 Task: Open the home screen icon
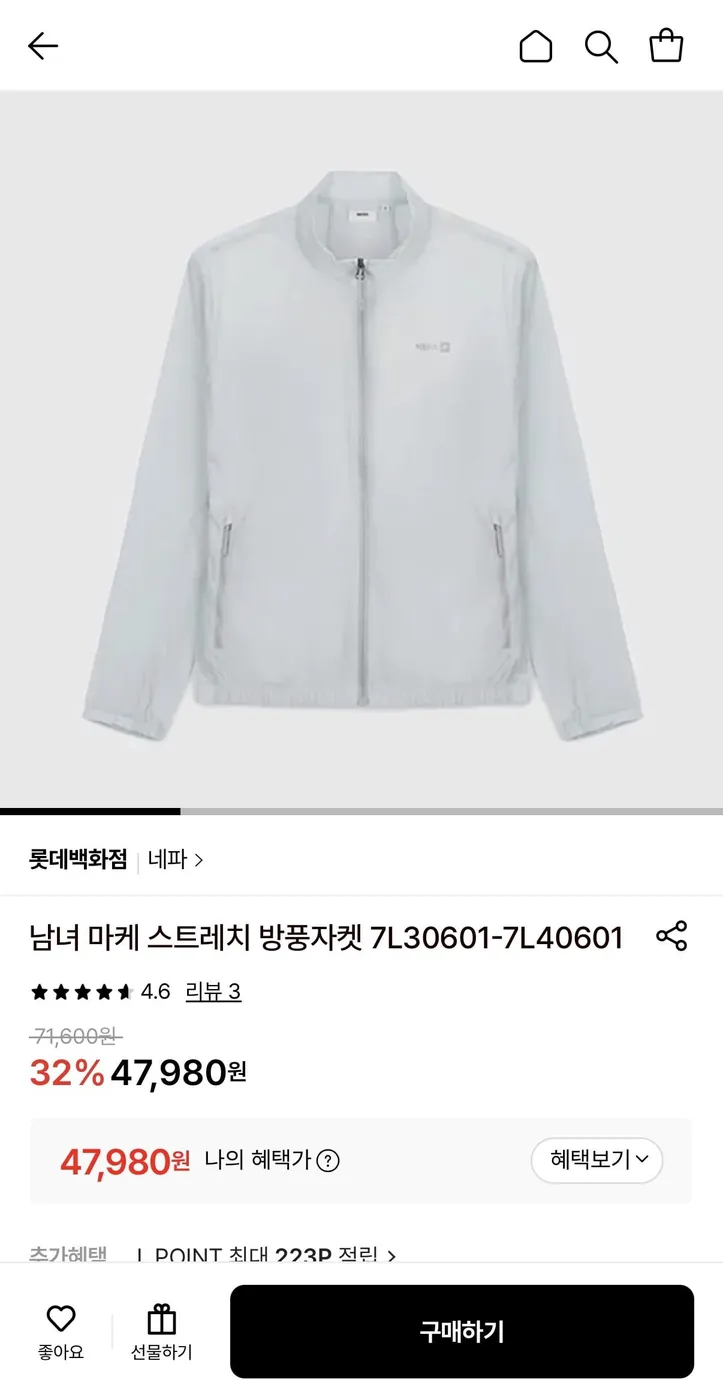[536, 46]
